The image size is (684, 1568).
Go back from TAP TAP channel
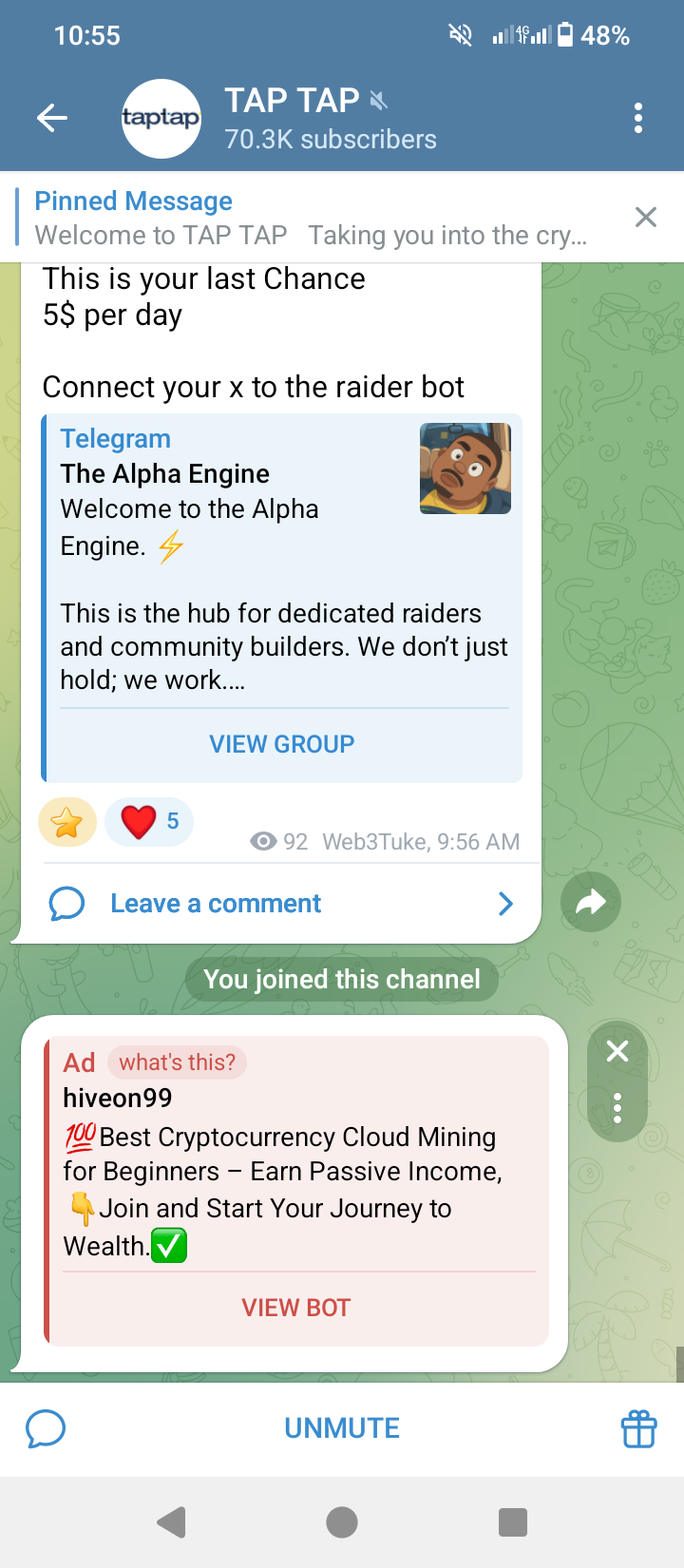pyautogui.click(x=52, y=118)
